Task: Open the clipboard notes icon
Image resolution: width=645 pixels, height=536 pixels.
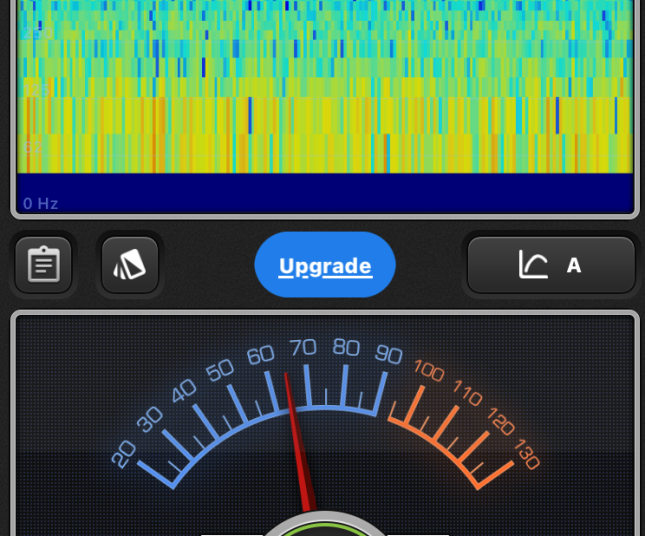Action: (x=43, y=265)
